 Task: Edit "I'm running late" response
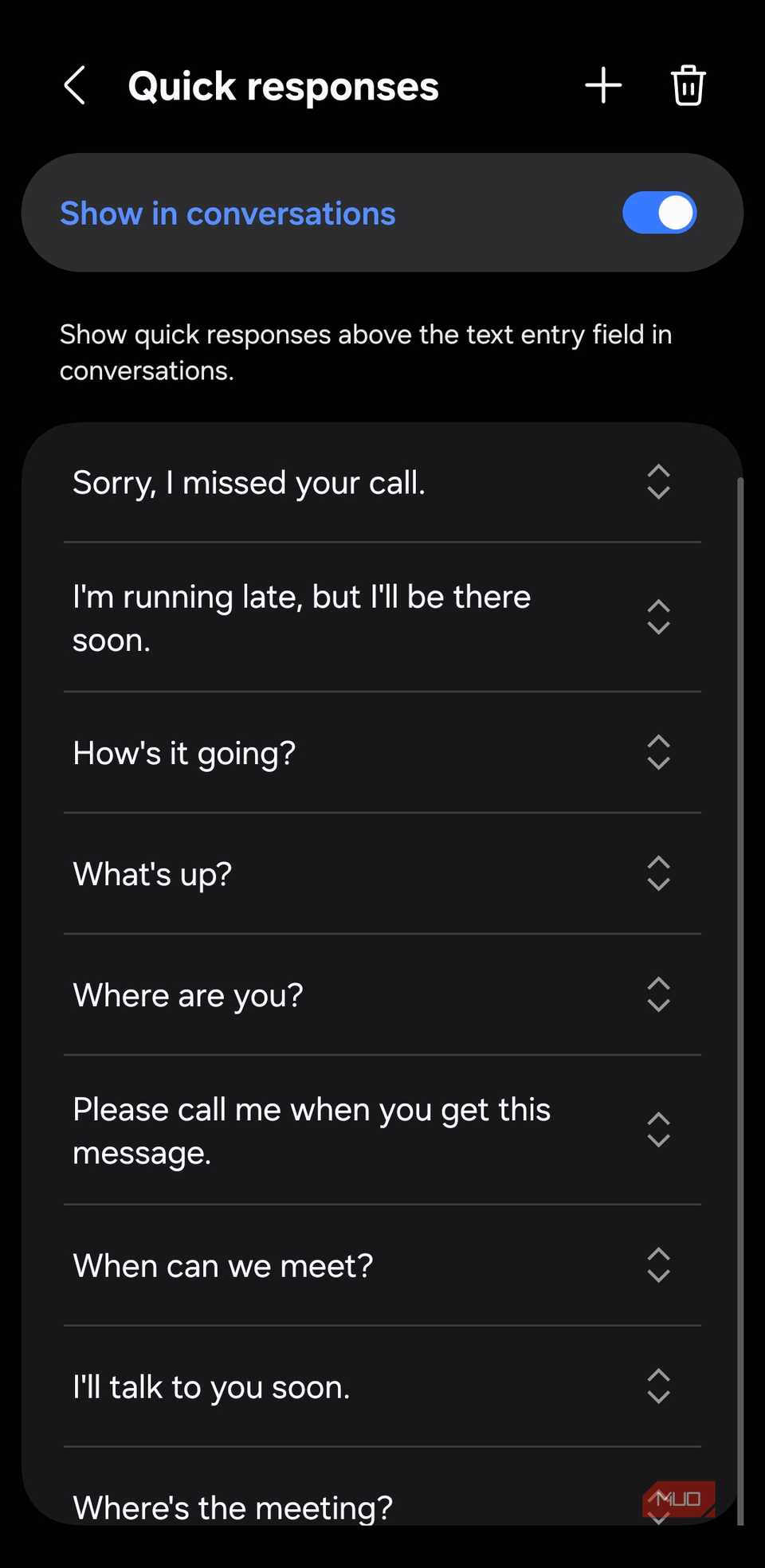301,618
